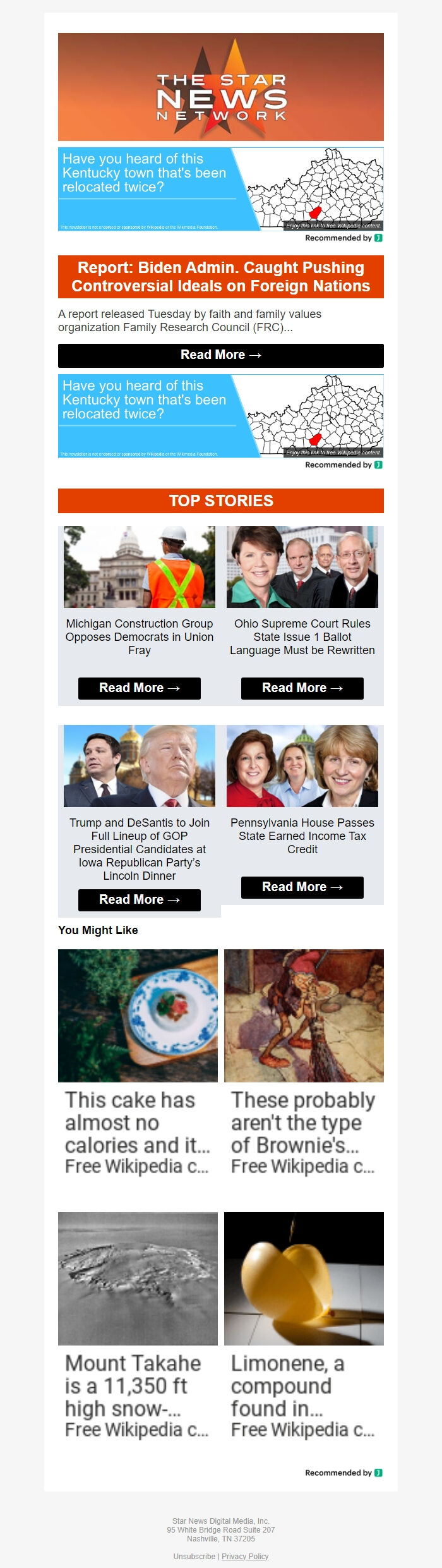
Task: Open the Ohio Supreme Court justices photo
Action: click(302, 567)
